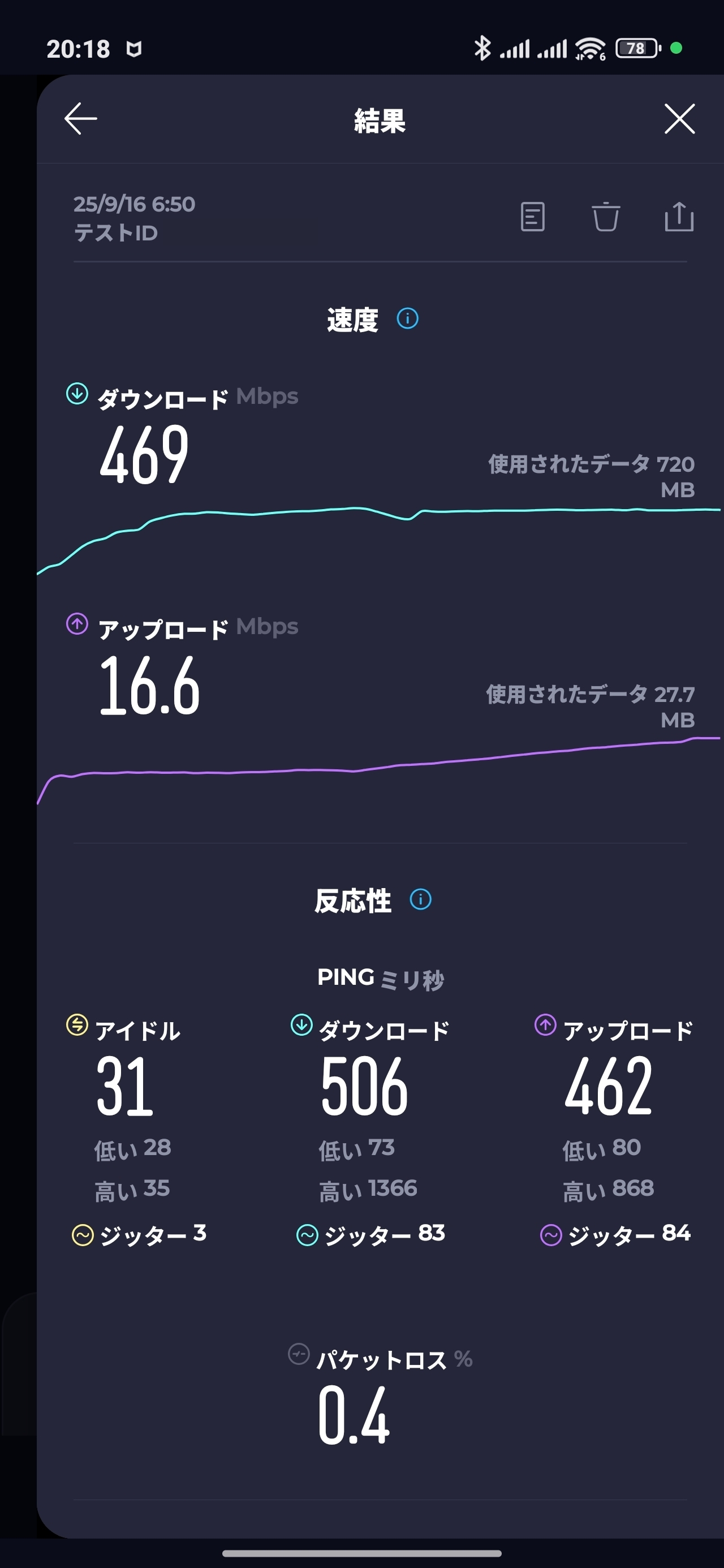Go back with the top-left arrow
Viewport: 724px width, 1568px height.
81,119
